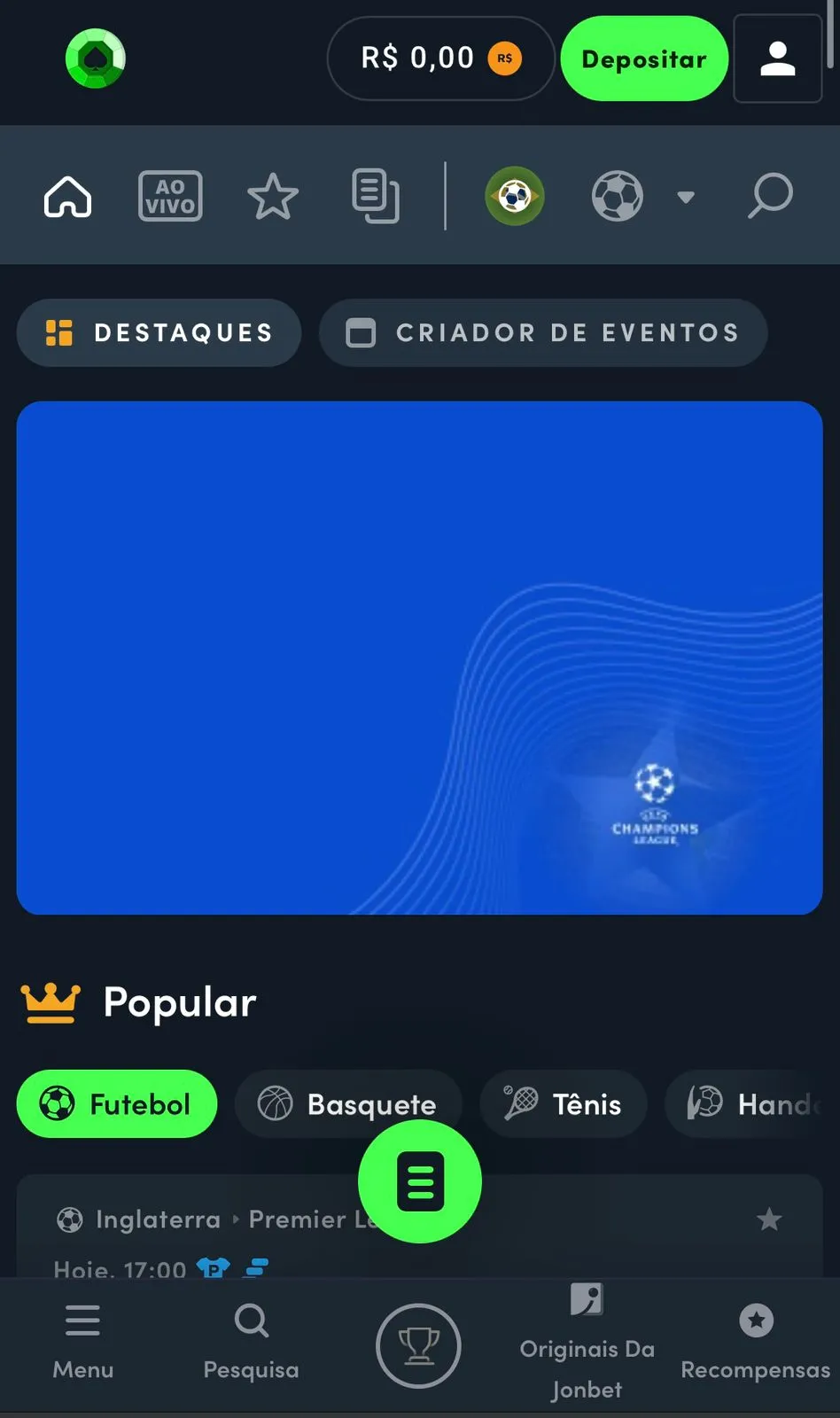This screenshot has height=1418, width=840.
Task: Select the AO VIVO live betting icon
Action: click(169, 196)
